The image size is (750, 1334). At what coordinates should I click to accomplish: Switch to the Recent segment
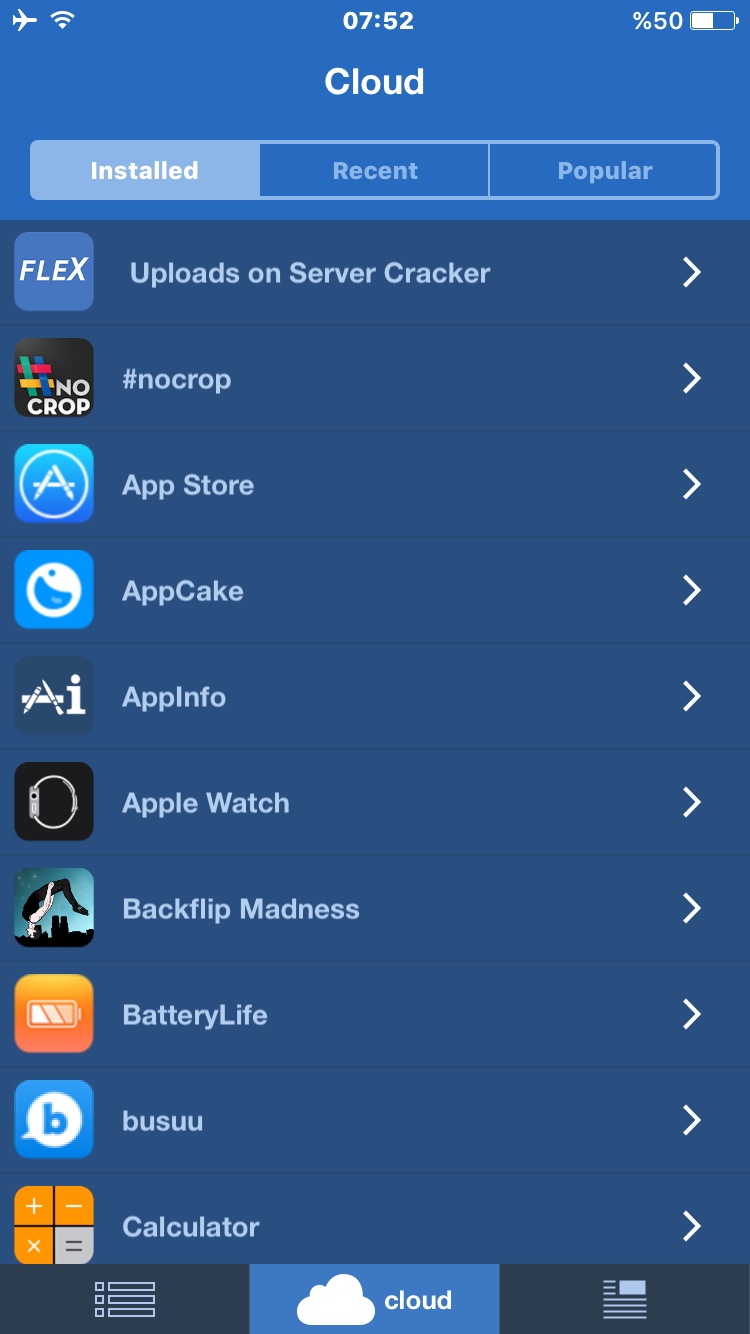click(x=375, y=171)
